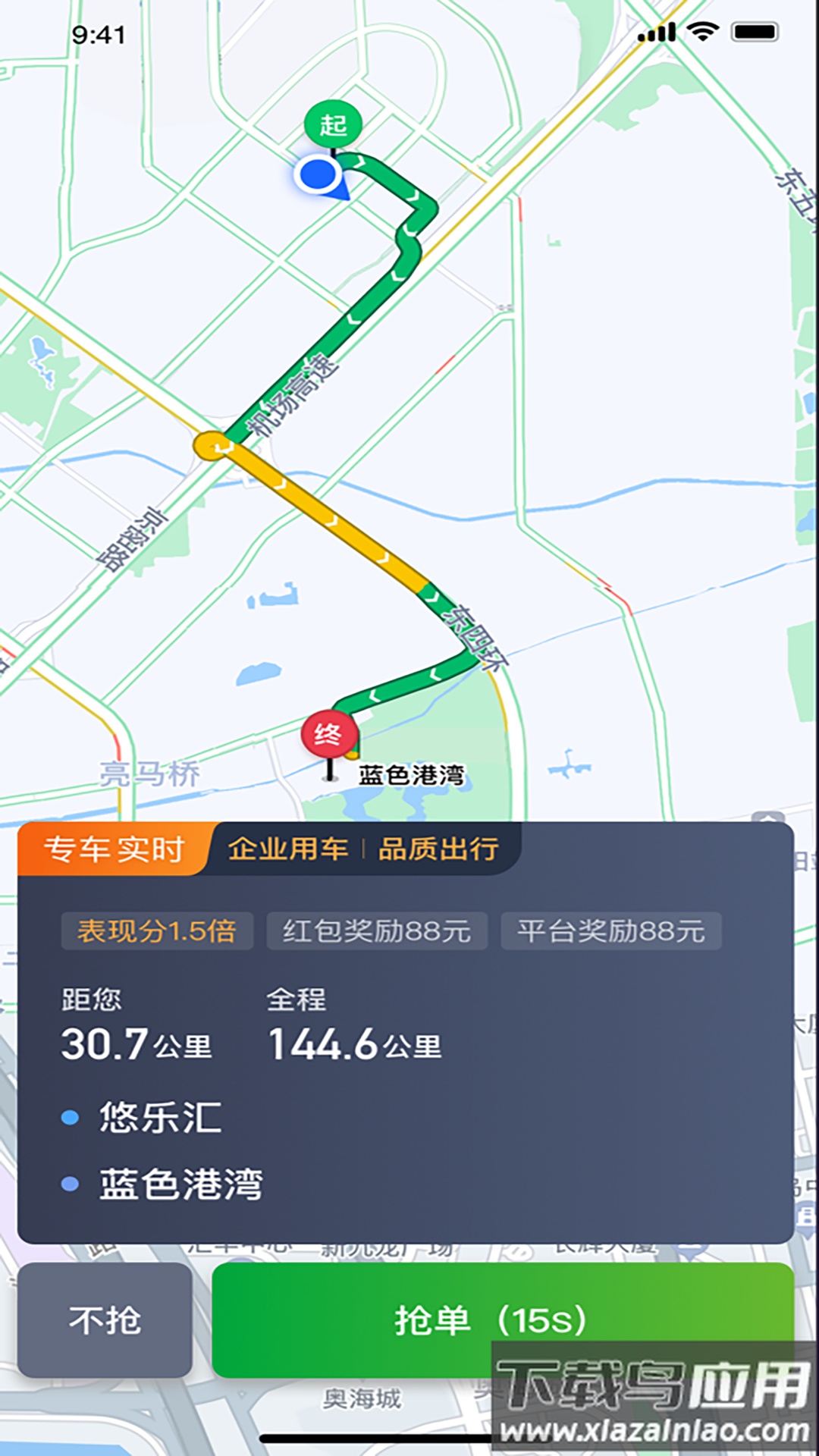The height and width of the screenshot is (1456, 819).
Task: Select the 表现分1.5倍 bonus badge
Action: coord(155,931)
